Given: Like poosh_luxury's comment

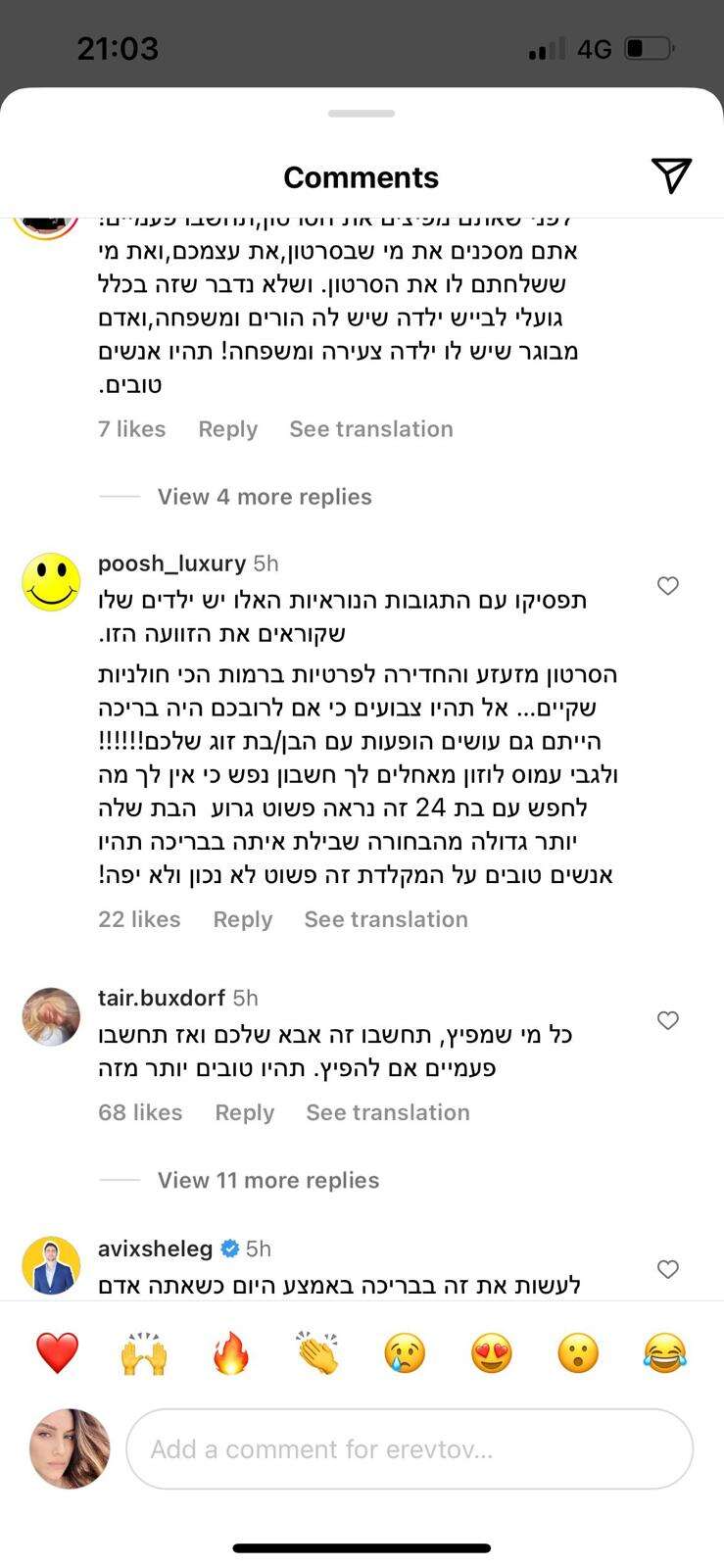Looking at the screenshot, I should [x=667, y=586].
